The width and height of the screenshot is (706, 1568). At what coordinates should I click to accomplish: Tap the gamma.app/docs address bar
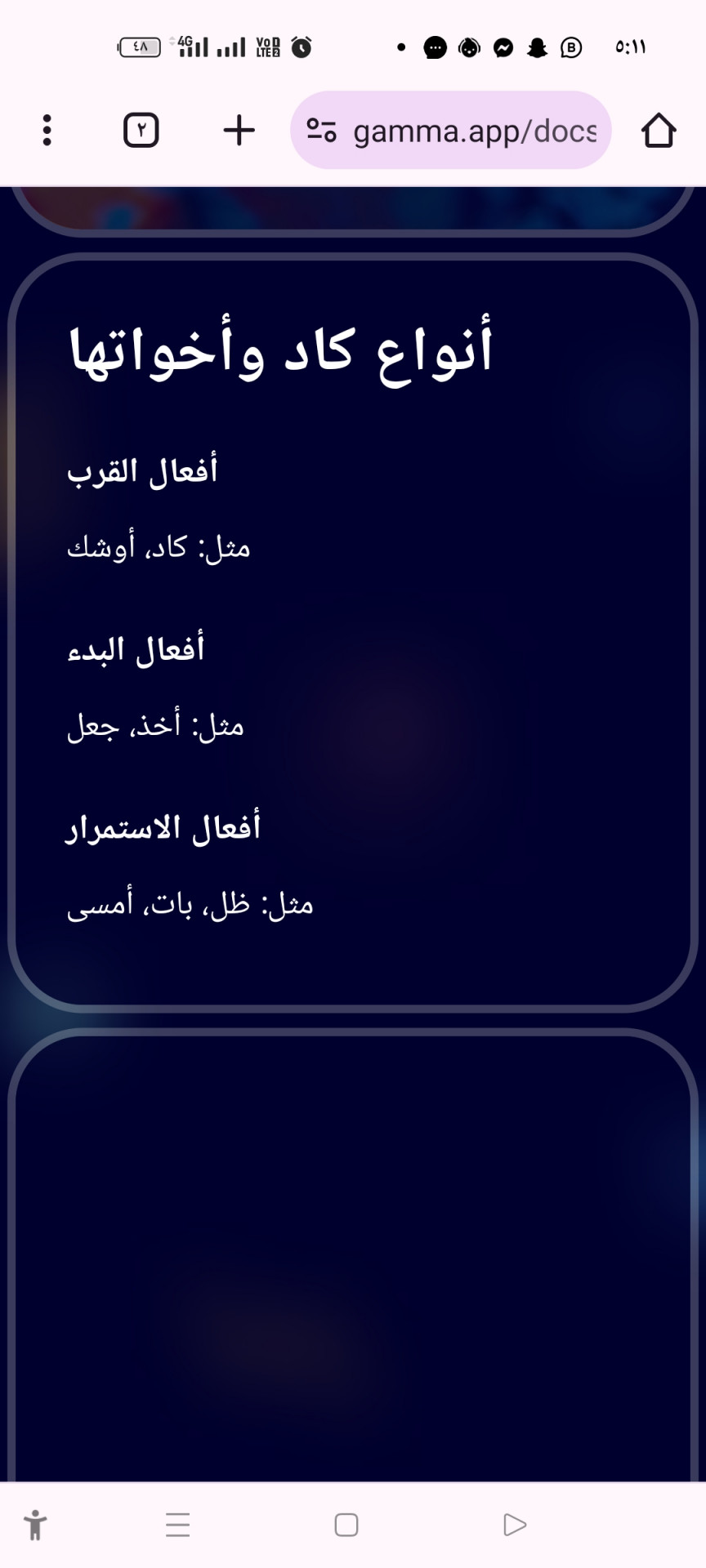451,130
